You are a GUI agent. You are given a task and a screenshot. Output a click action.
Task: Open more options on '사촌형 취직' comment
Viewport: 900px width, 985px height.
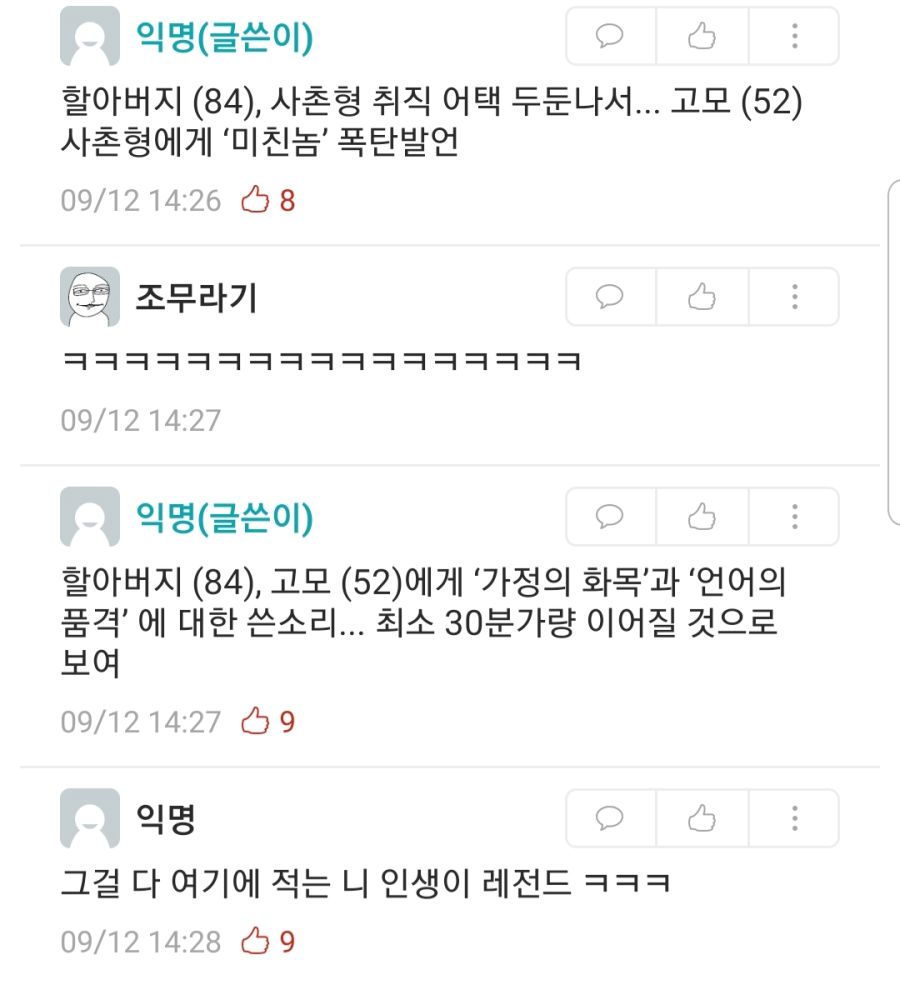[x=794, y=38]
